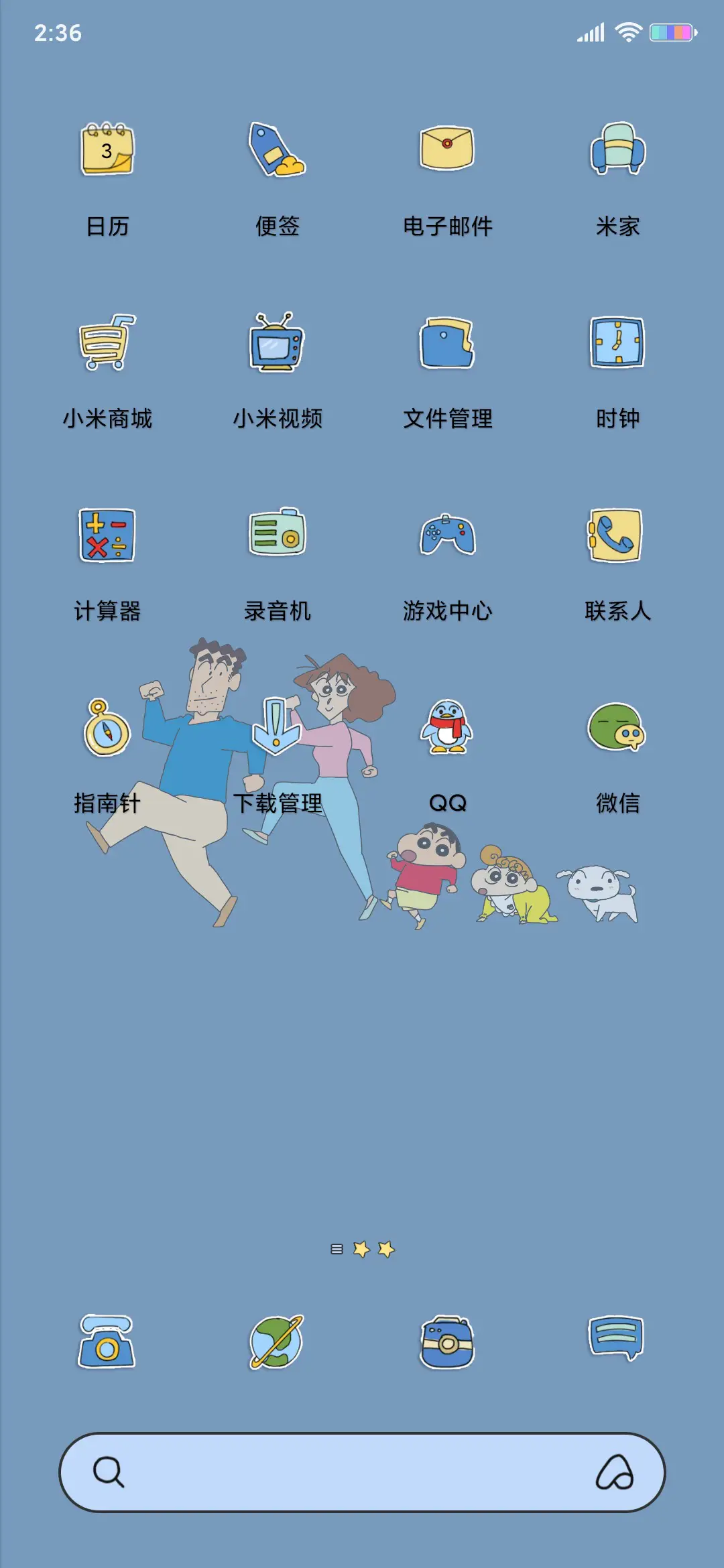Launch WeChat
Viewport: 724px width, 1568px height.
pos(617,729)
